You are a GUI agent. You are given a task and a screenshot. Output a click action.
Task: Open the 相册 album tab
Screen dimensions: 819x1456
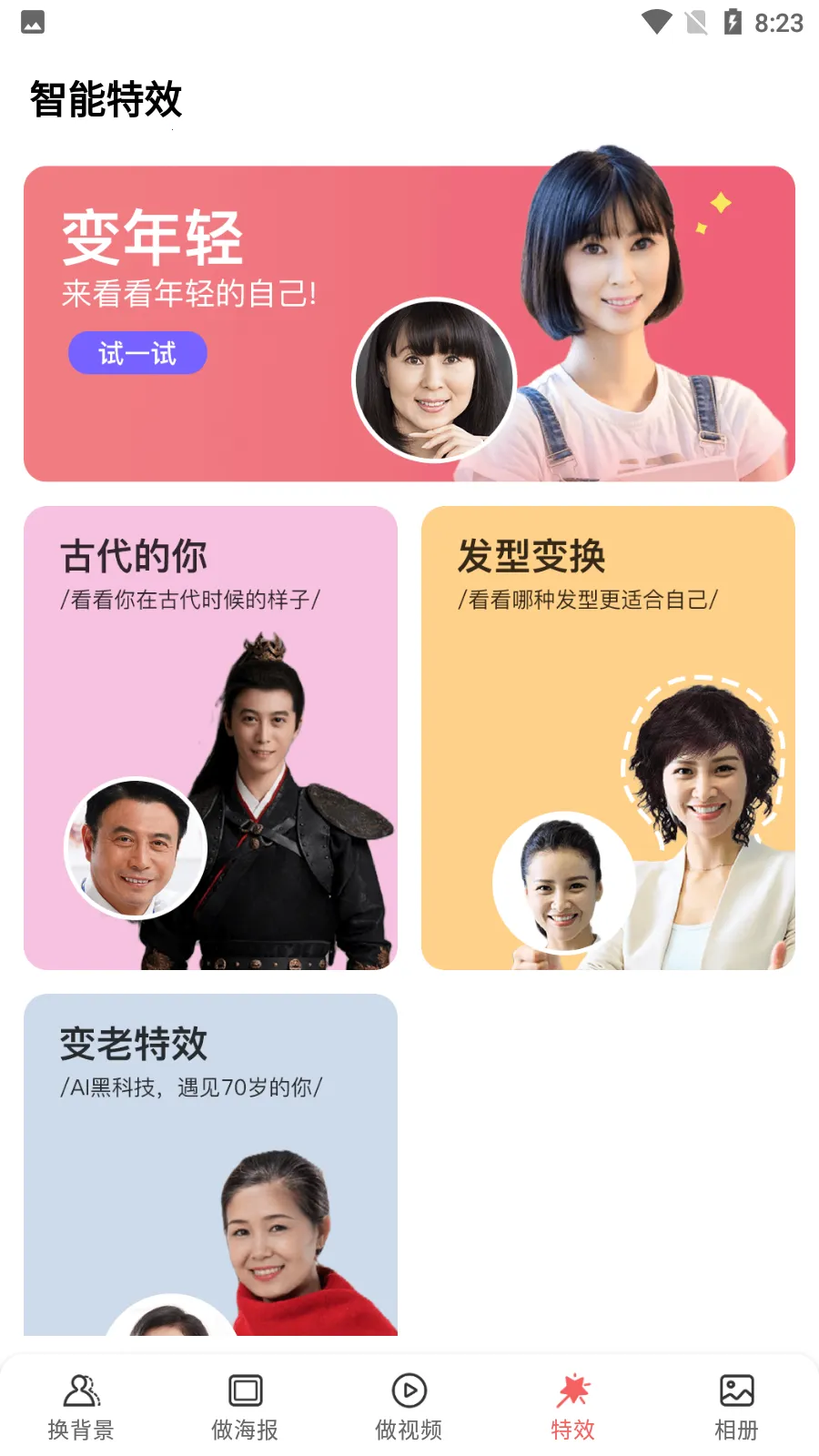(736, 1407)
